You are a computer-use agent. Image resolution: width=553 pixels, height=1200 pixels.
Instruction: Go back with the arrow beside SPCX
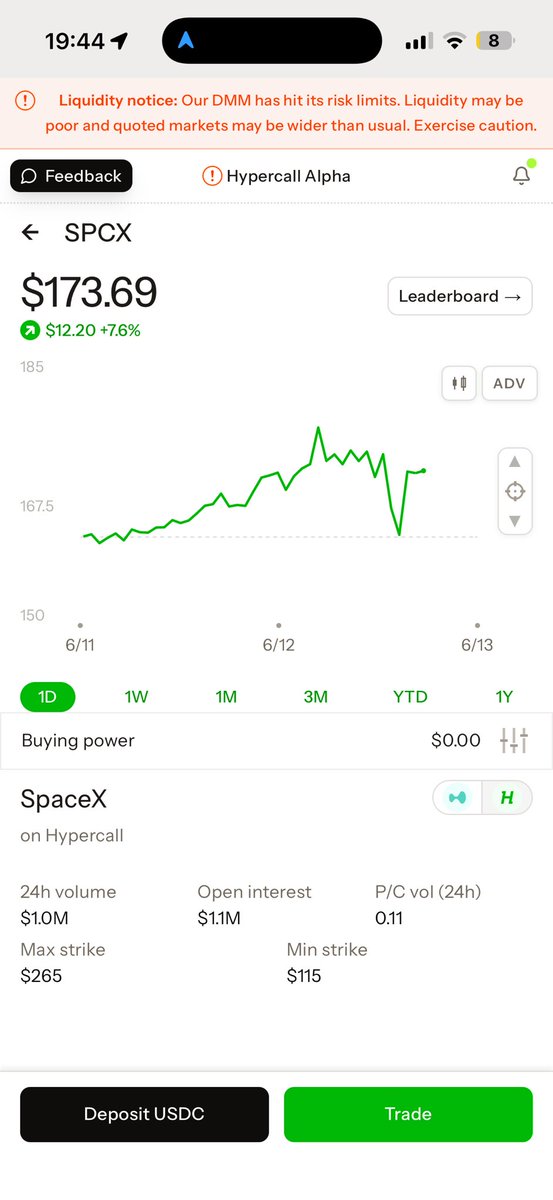click(30, 233)
